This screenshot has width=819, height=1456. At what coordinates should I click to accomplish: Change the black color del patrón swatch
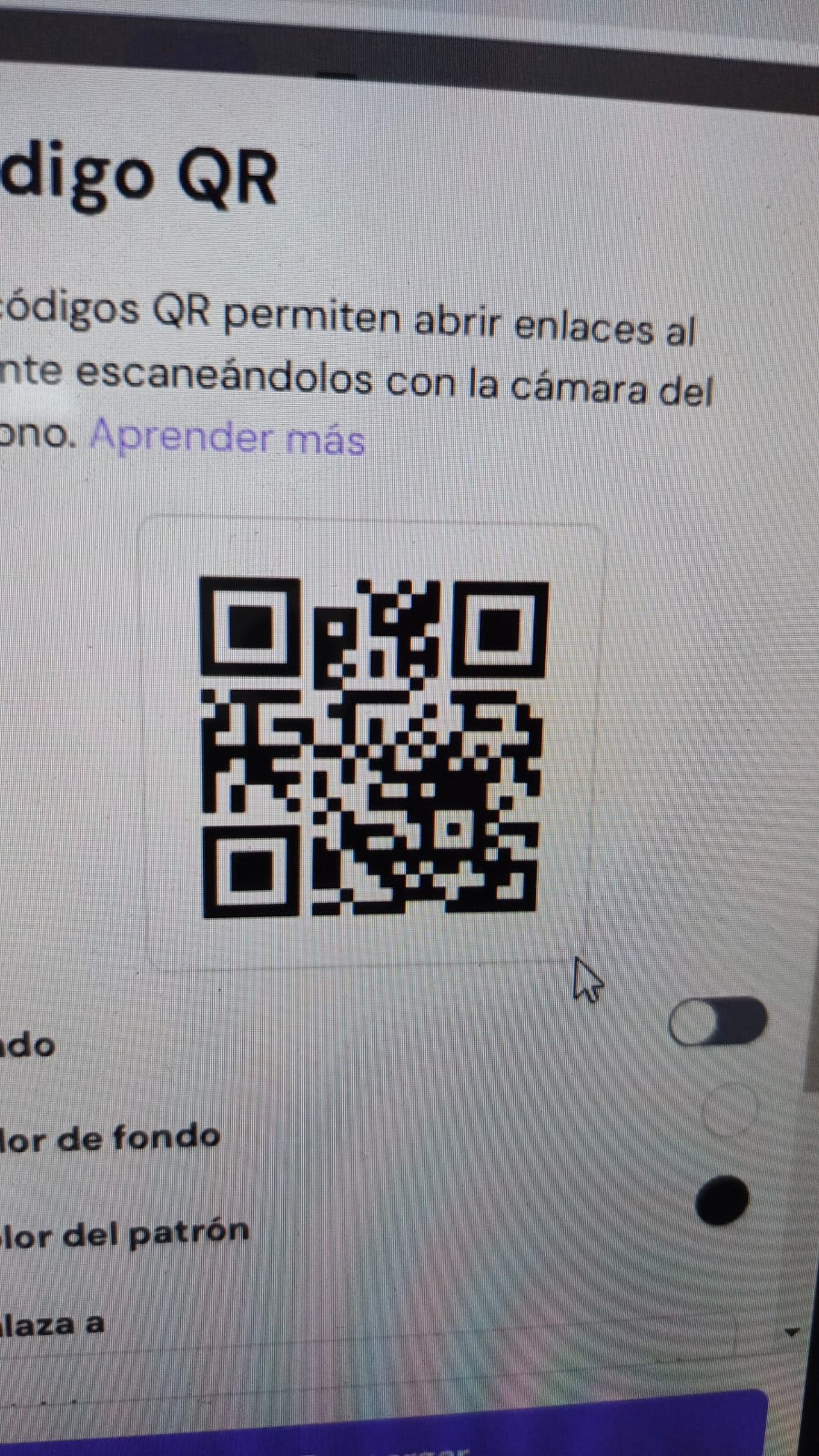click(x=723, y=1200)
